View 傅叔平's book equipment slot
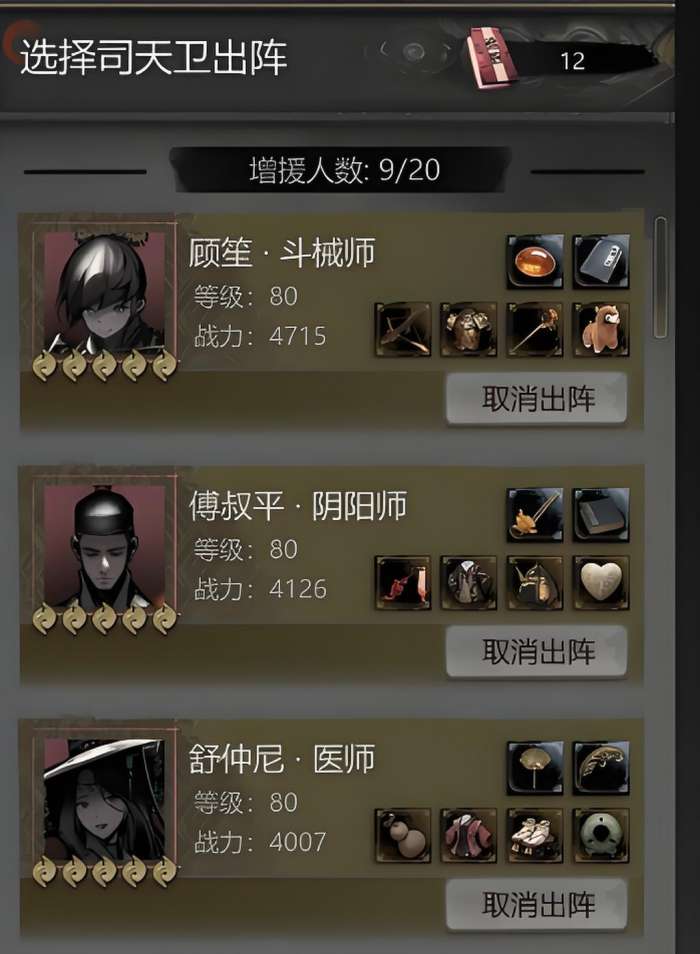The width and height of the screenshot is (700, 954). pos(601,515)
